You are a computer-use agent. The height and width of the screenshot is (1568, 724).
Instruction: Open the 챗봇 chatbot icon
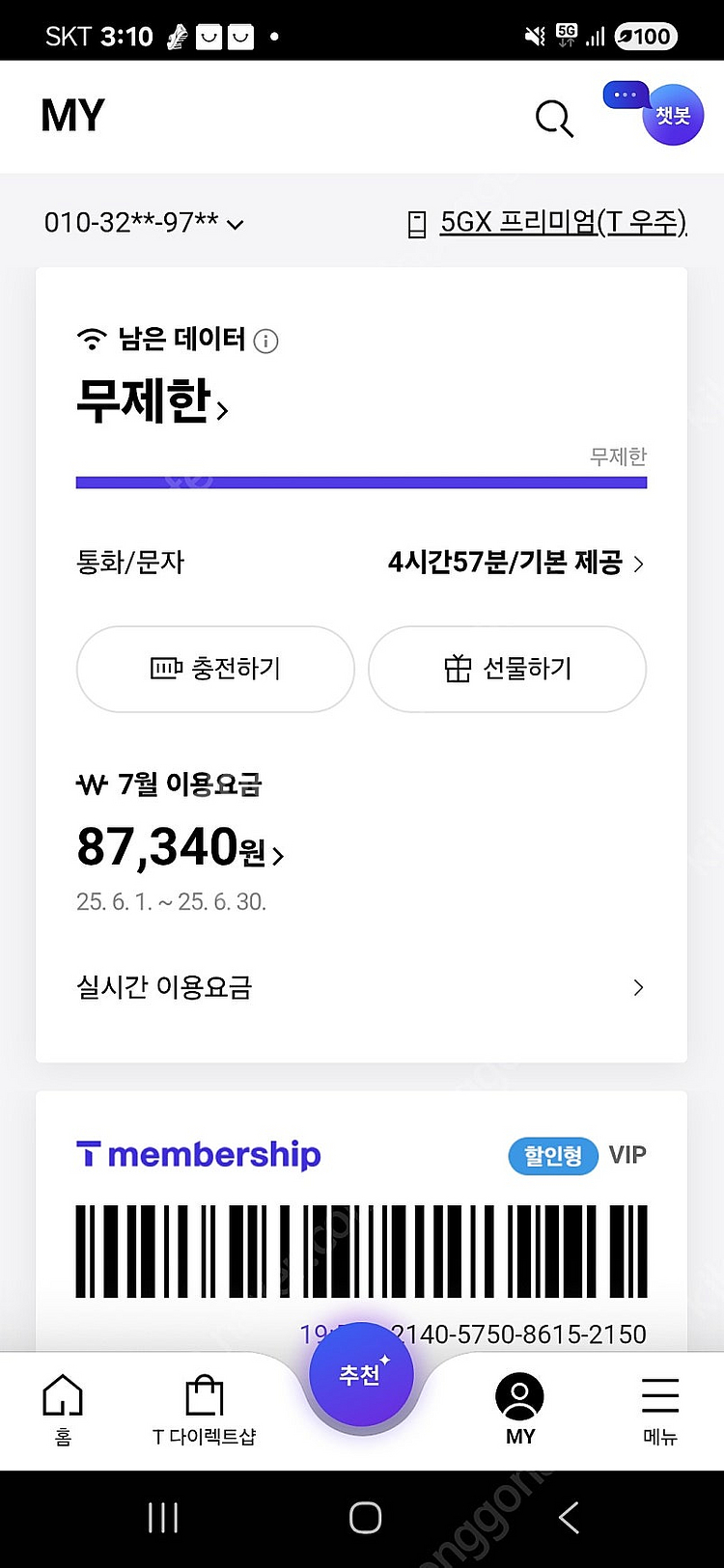pyautogui.click(x=673, y=115)
